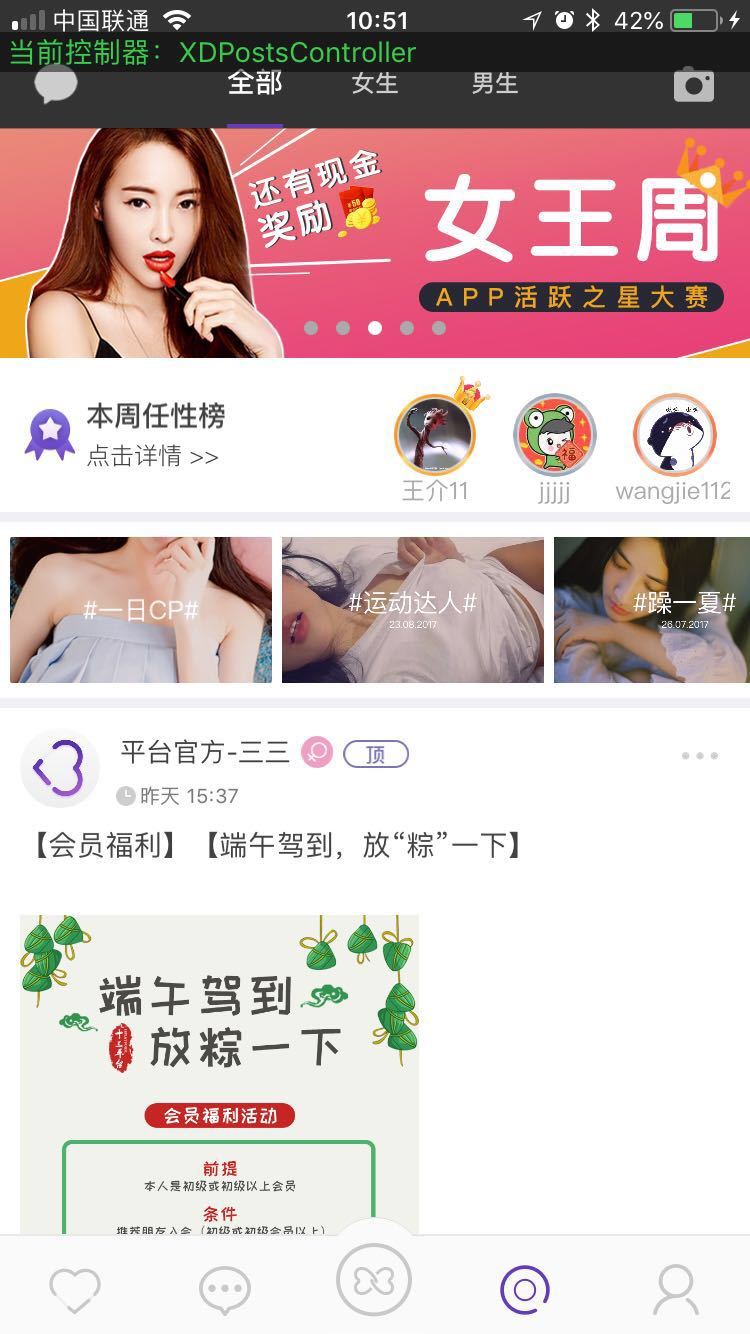Go to the chat bubble tab in bottom bar
750x1334 pixels.
tap(225, 1290)
